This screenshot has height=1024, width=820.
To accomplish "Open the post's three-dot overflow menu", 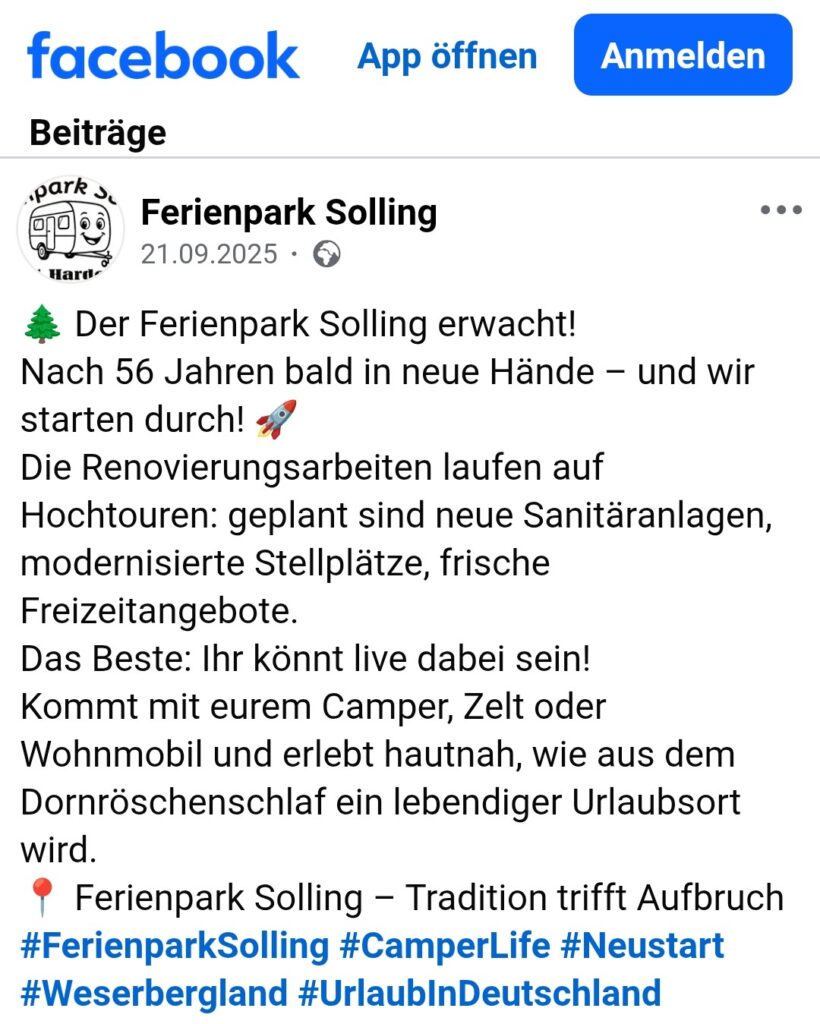I will [x=781, y=211].
